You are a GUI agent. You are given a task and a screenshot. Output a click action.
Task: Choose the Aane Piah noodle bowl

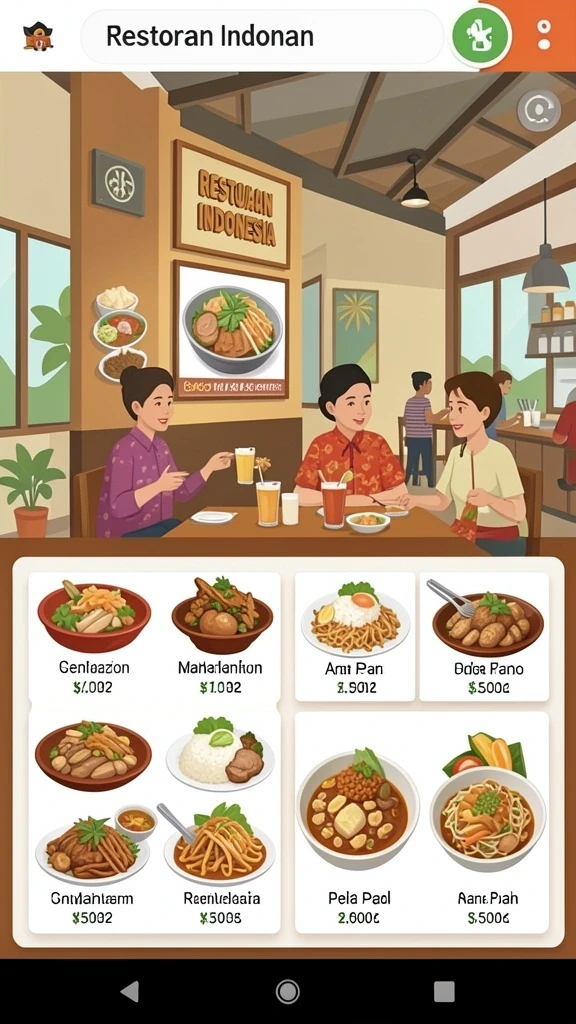click(488, 823)
